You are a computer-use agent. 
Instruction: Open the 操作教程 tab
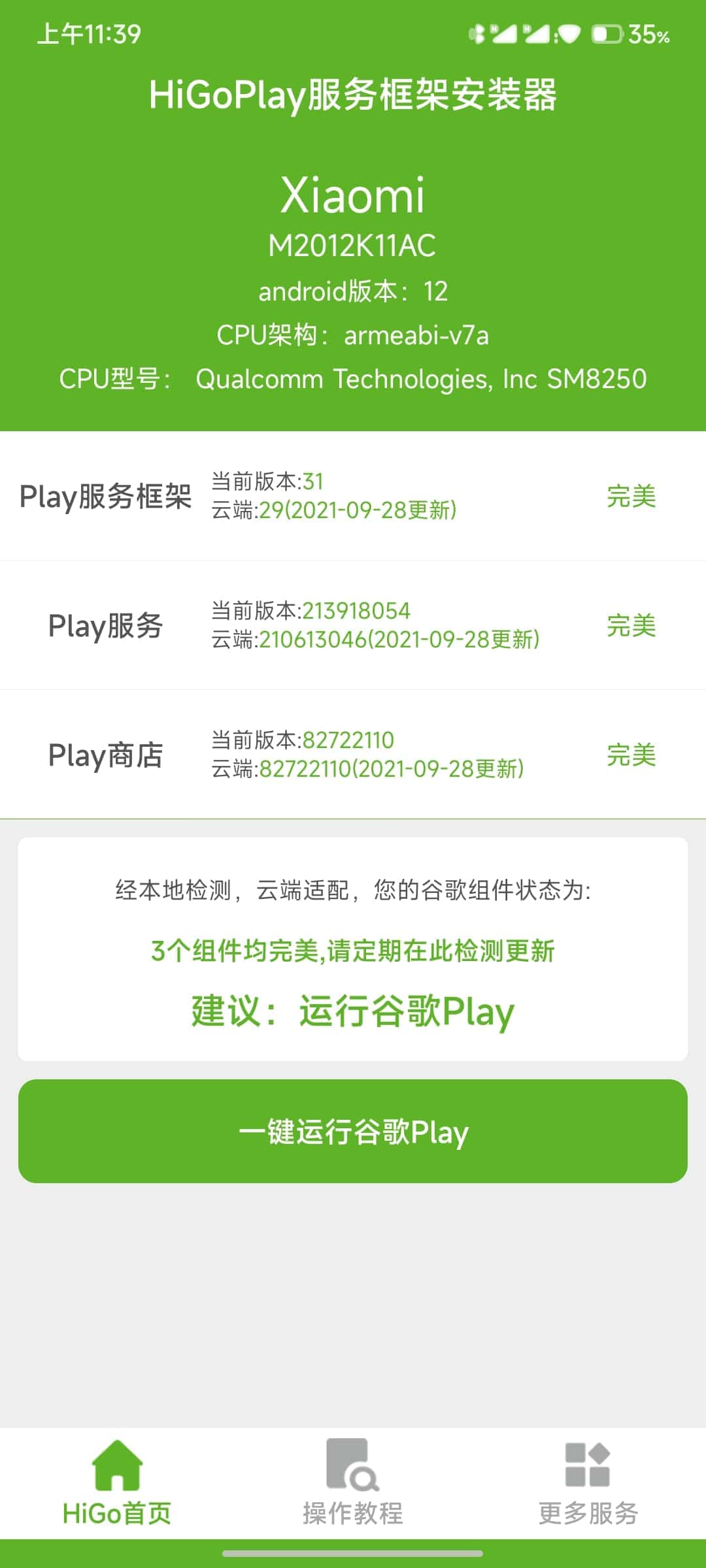pyautogui.click(x=353, y=1484)
